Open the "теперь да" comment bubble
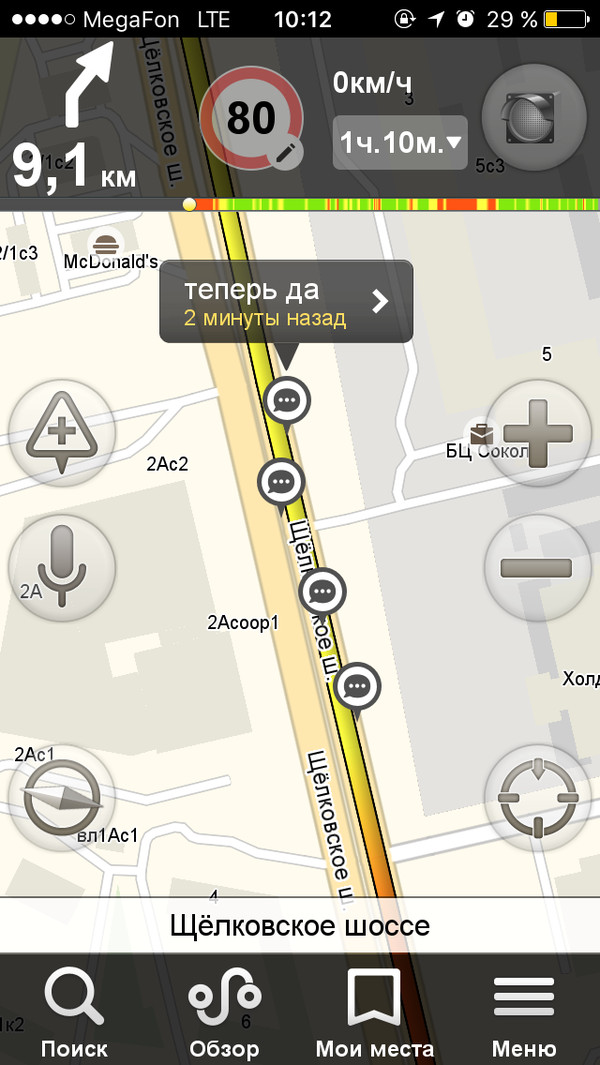The width and height of the screenshot is (600, 1065). pos(286,303)
